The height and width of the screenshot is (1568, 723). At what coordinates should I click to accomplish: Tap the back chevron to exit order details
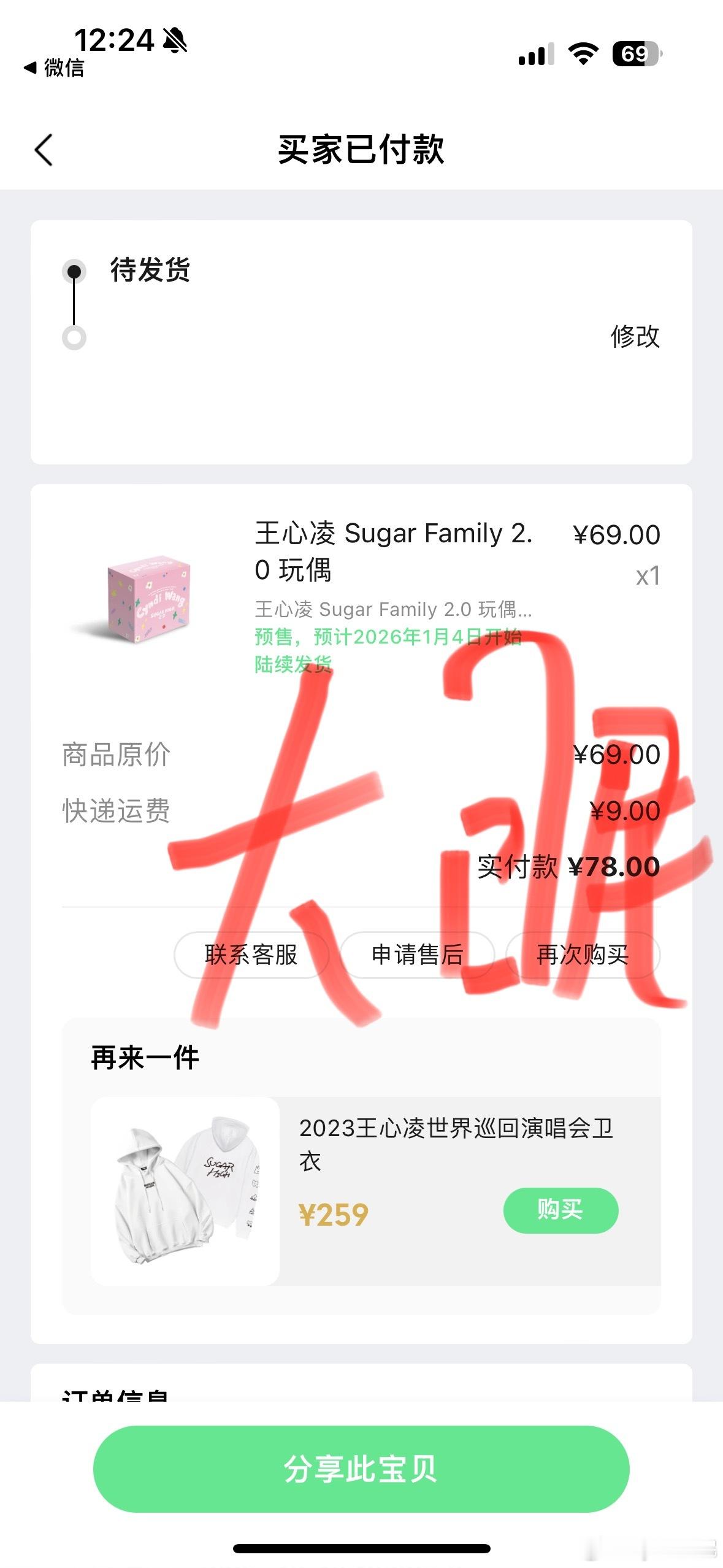(43, 150)
